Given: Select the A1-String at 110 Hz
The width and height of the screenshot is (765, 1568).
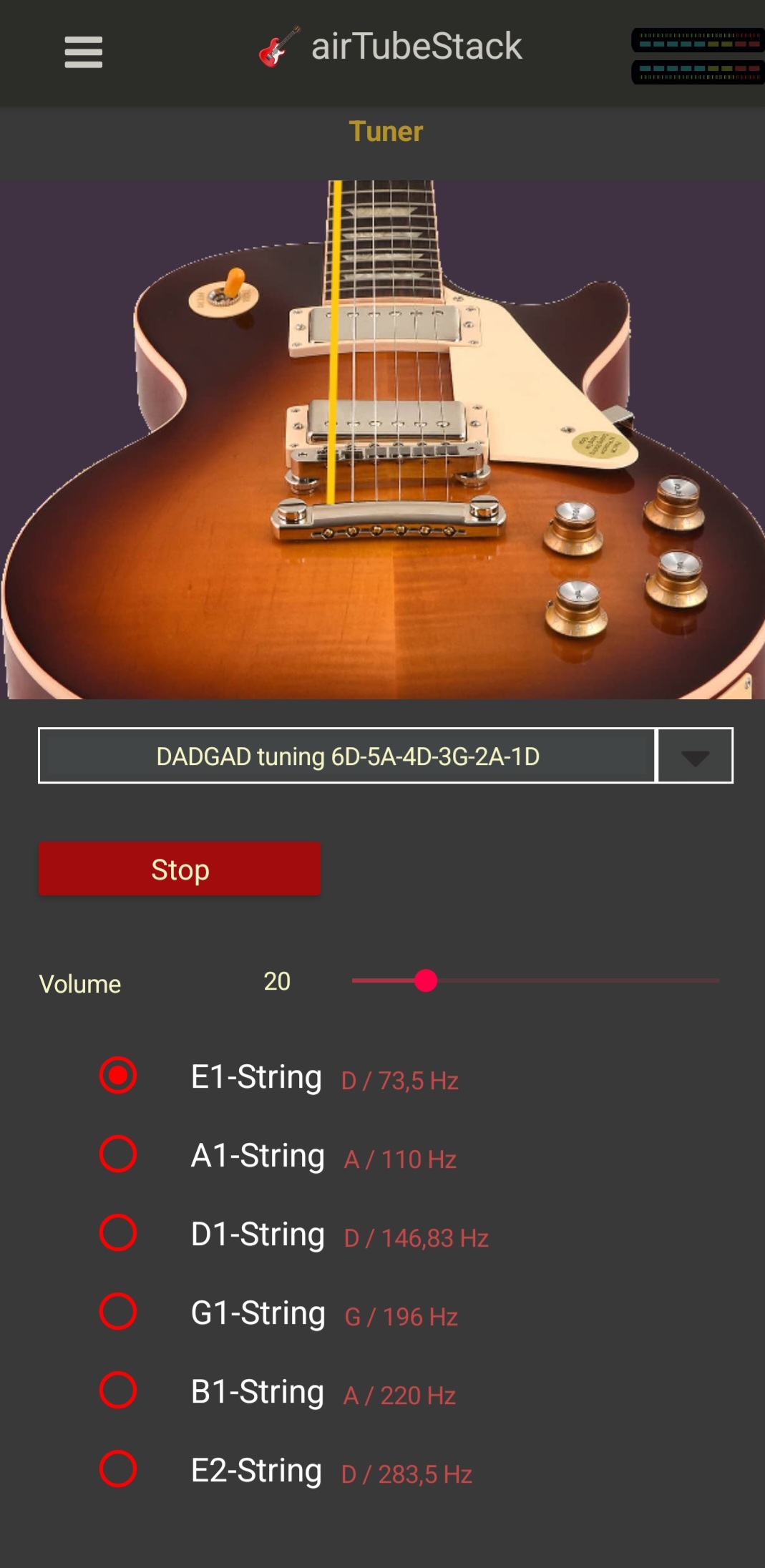Looking at the screenshot, I should click(x=118, y=1154).
